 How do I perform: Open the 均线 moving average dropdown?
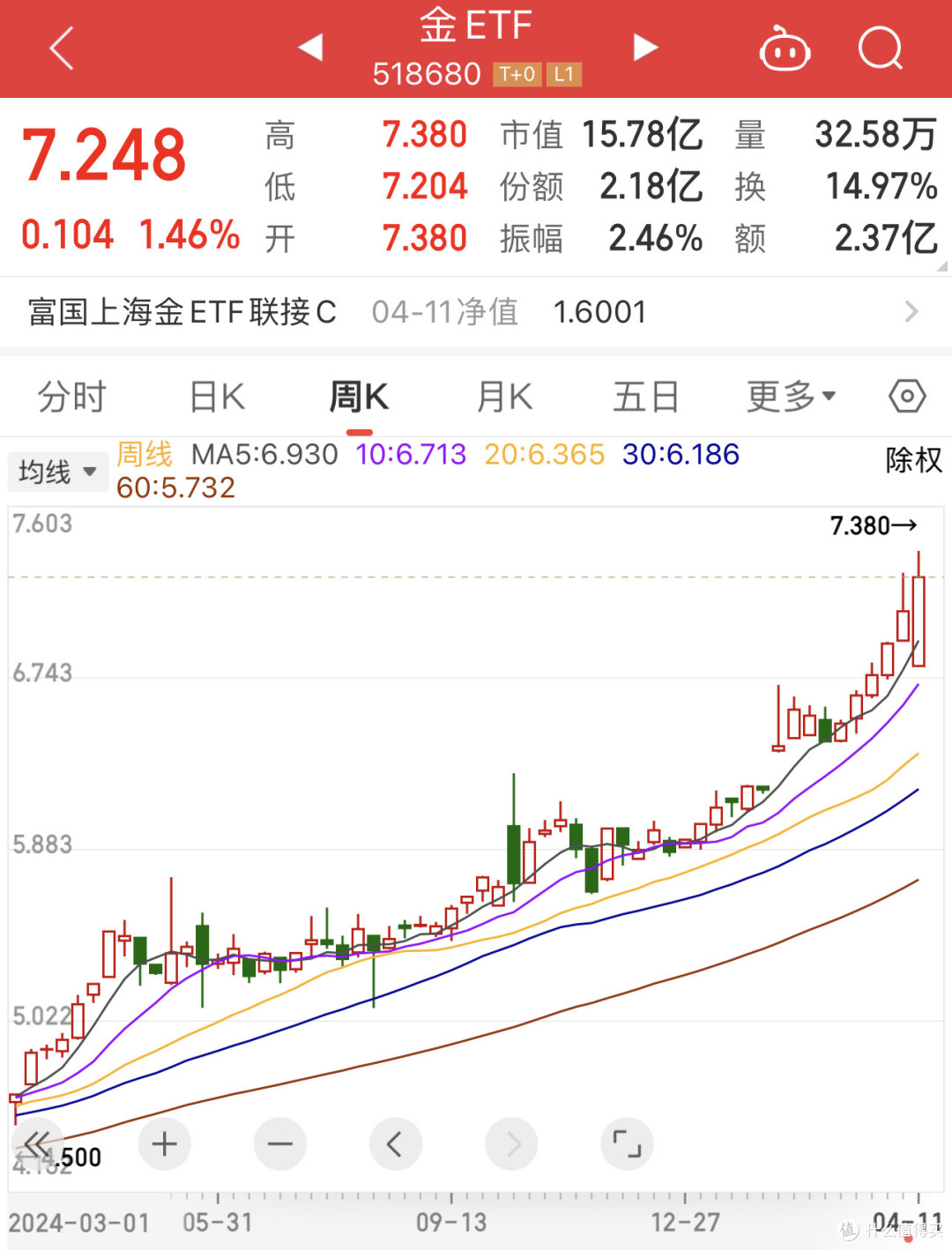pos(56,472)
